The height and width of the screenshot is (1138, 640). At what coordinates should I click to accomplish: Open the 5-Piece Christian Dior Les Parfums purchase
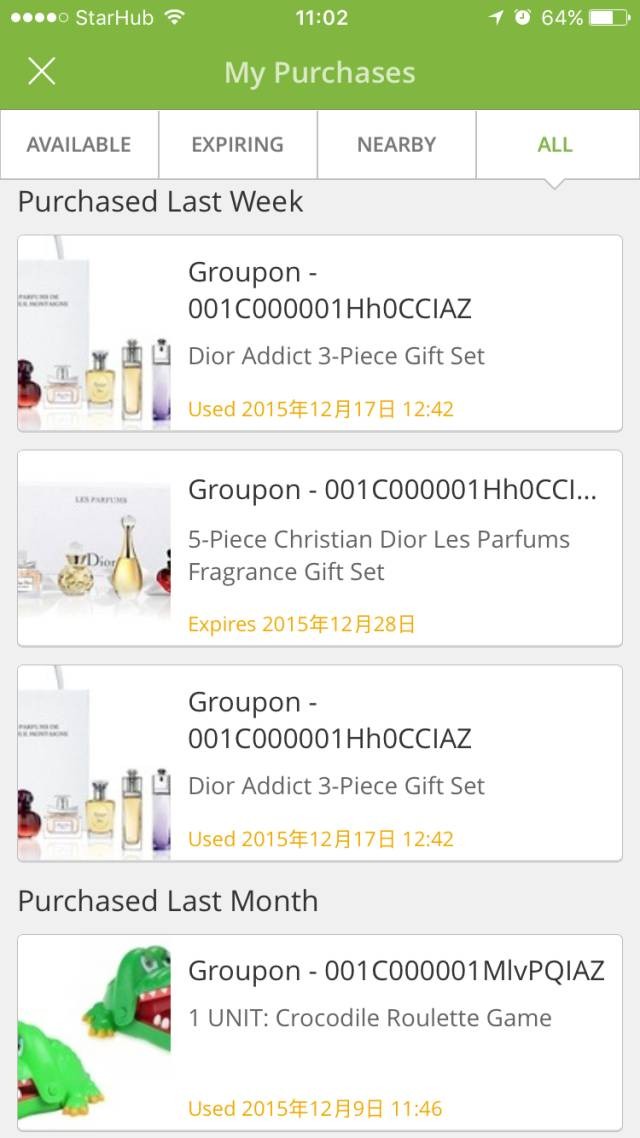(320, 548)
